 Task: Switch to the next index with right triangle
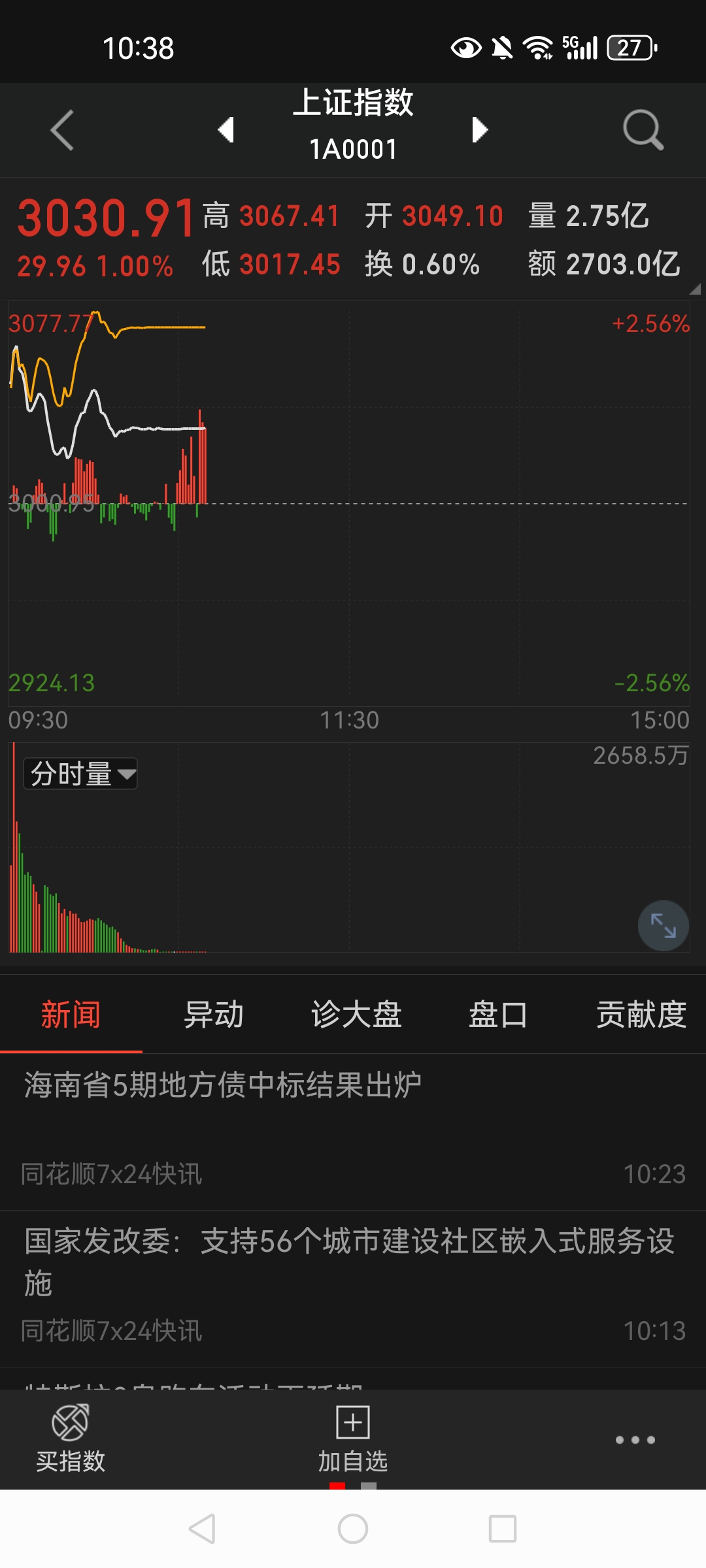point(480,129)
